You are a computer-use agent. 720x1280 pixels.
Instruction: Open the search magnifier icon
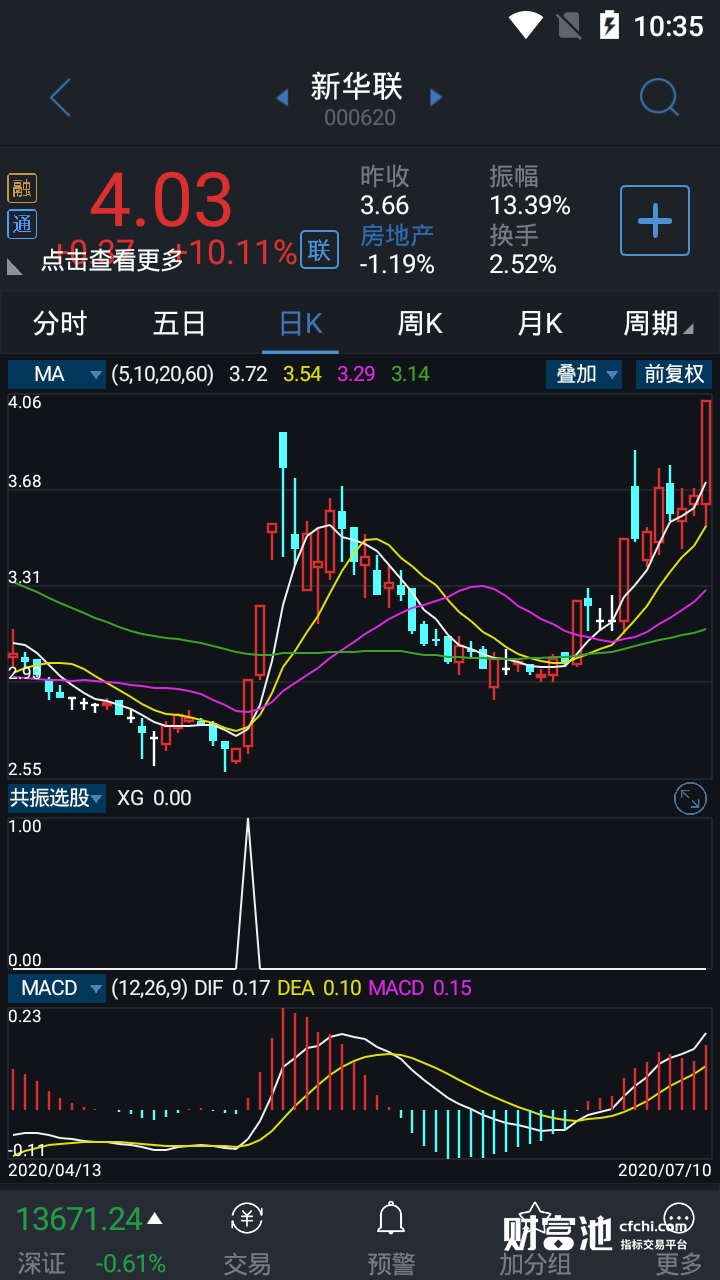659,98
